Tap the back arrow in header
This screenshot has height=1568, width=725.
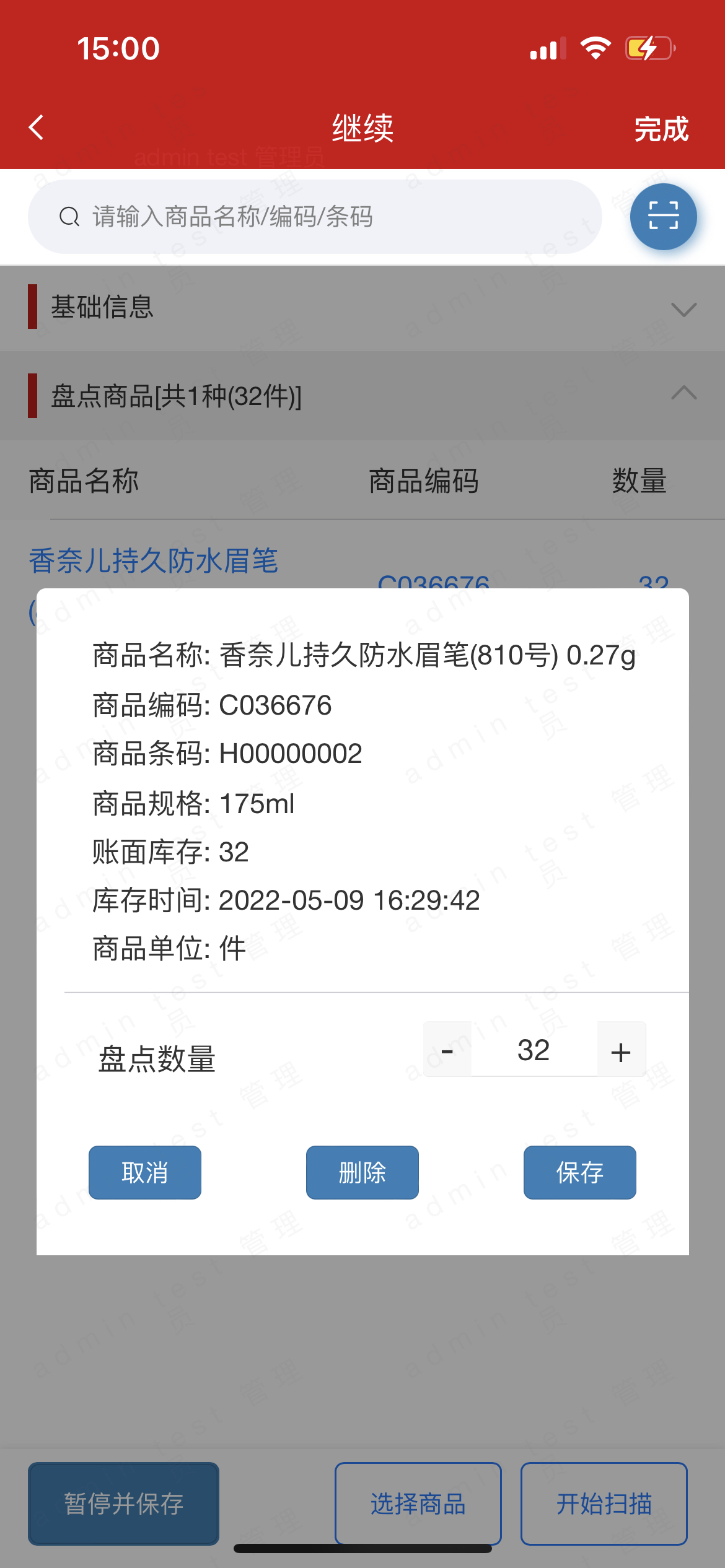pyautogui.click(x=37, y=128)
